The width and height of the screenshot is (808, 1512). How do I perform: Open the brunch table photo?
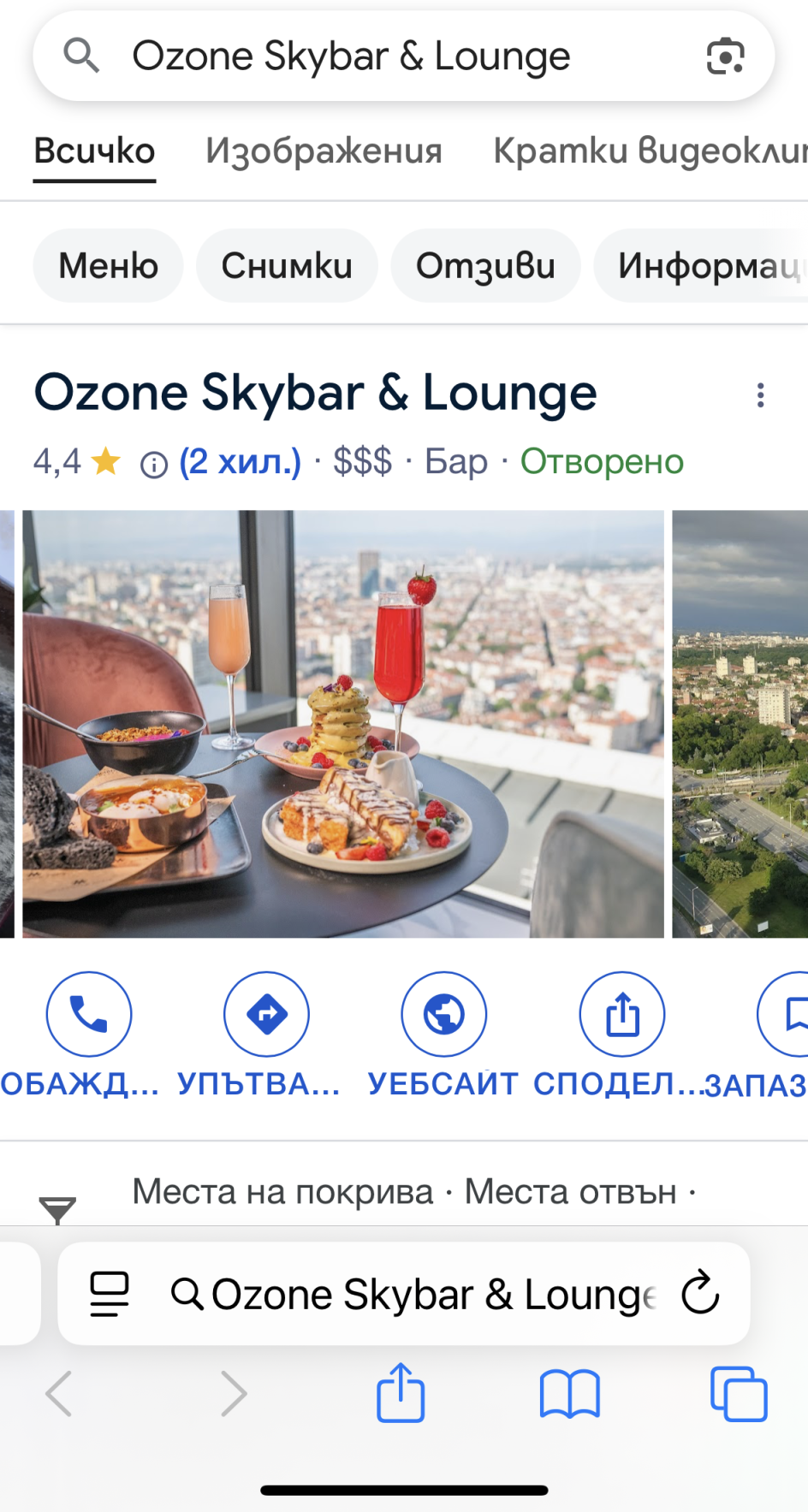(342, 723)
